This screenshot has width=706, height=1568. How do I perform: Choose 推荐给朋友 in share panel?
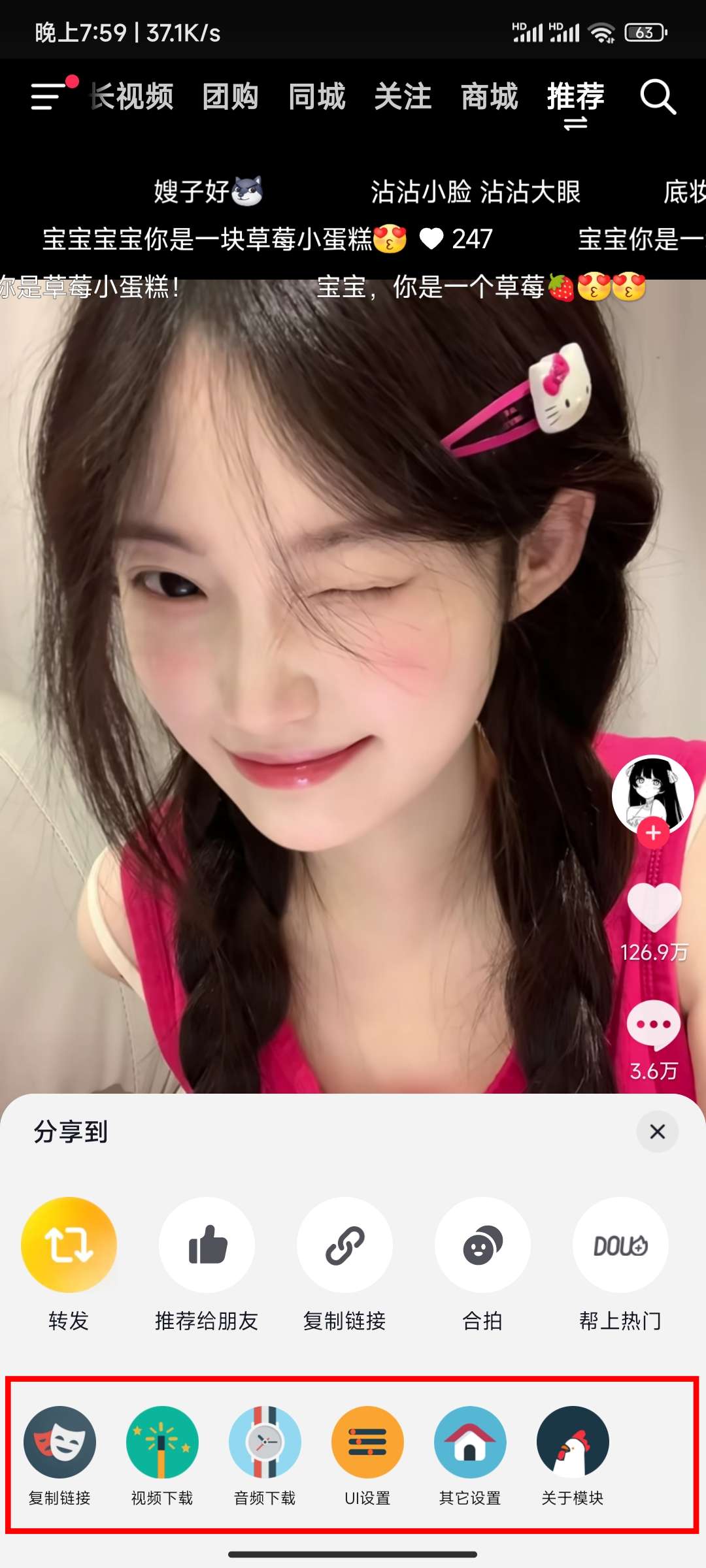pos(207,1245)
